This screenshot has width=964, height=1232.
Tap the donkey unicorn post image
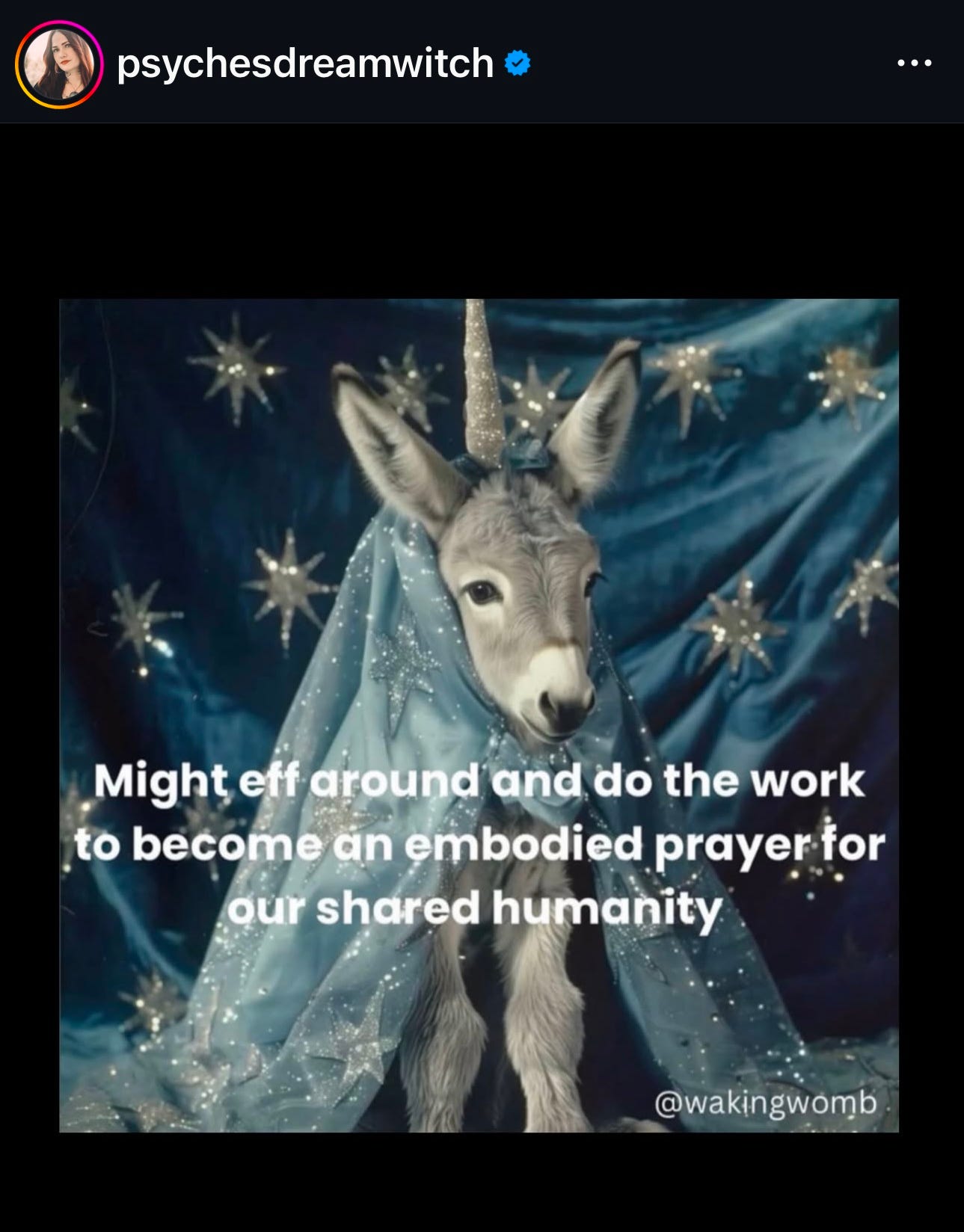[479, 715]
